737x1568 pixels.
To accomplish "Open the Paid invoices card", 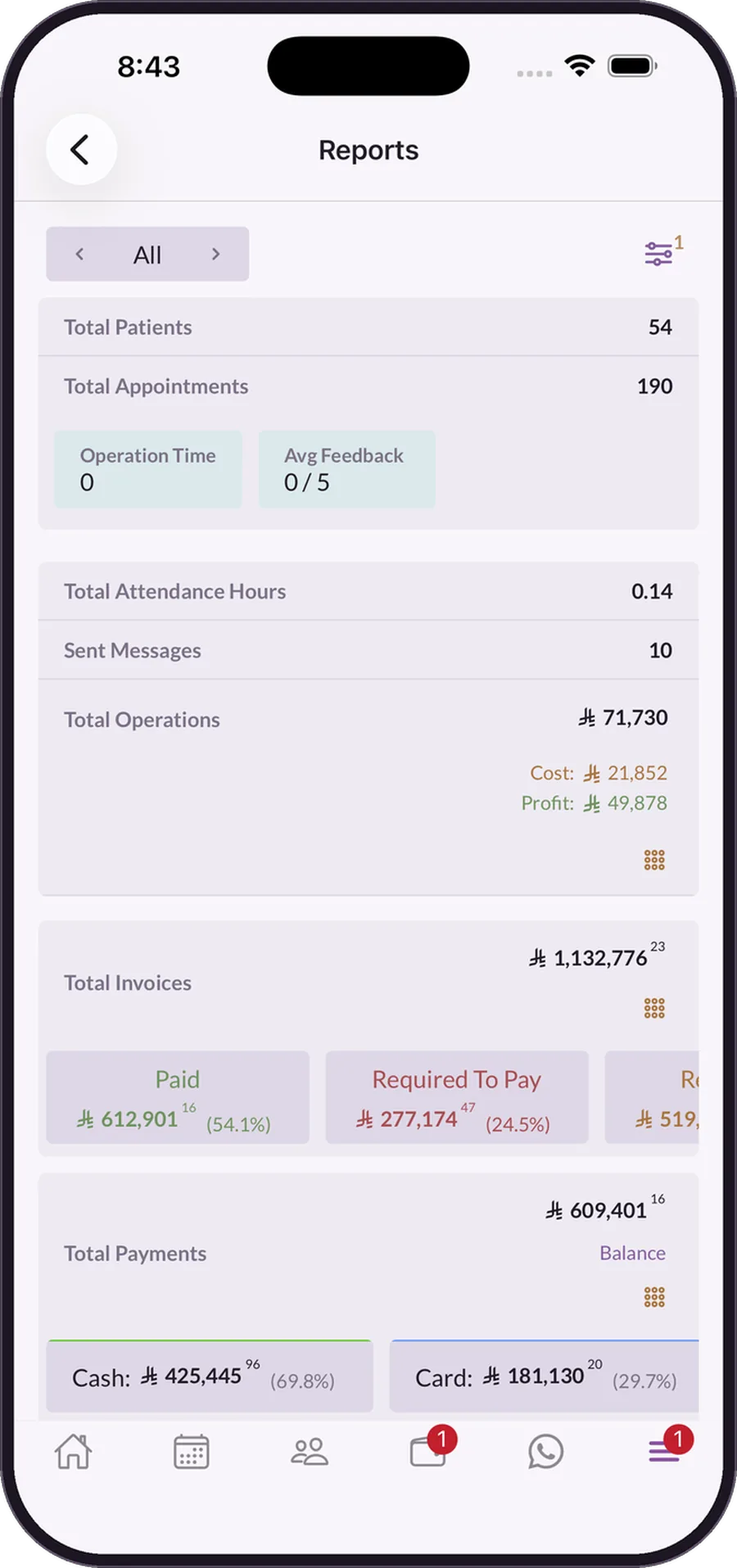I will pyautogui.click(x=178, y=1097).
